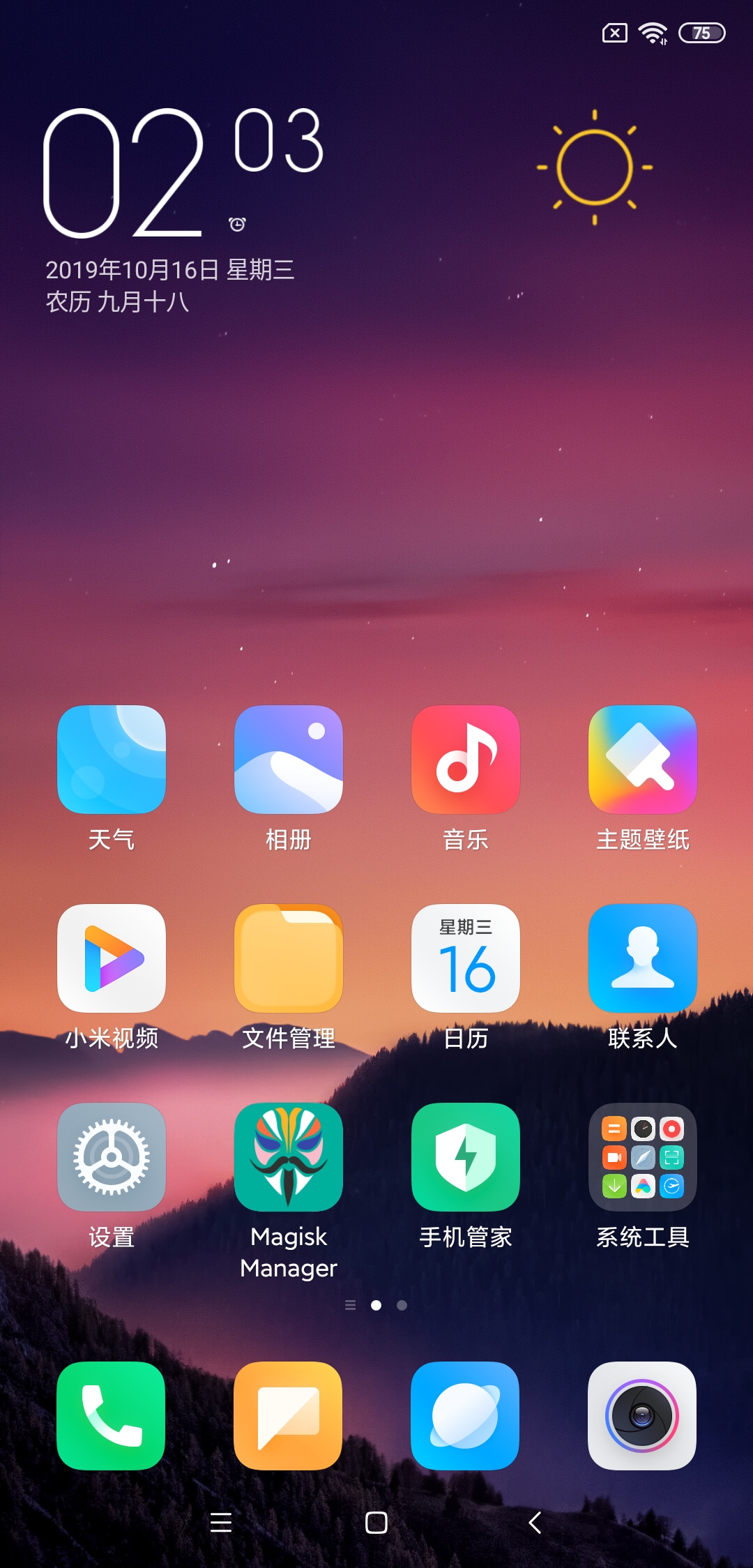Open the sun weather widget
This screenshot has width=753, height=1568.
(595, 167)
